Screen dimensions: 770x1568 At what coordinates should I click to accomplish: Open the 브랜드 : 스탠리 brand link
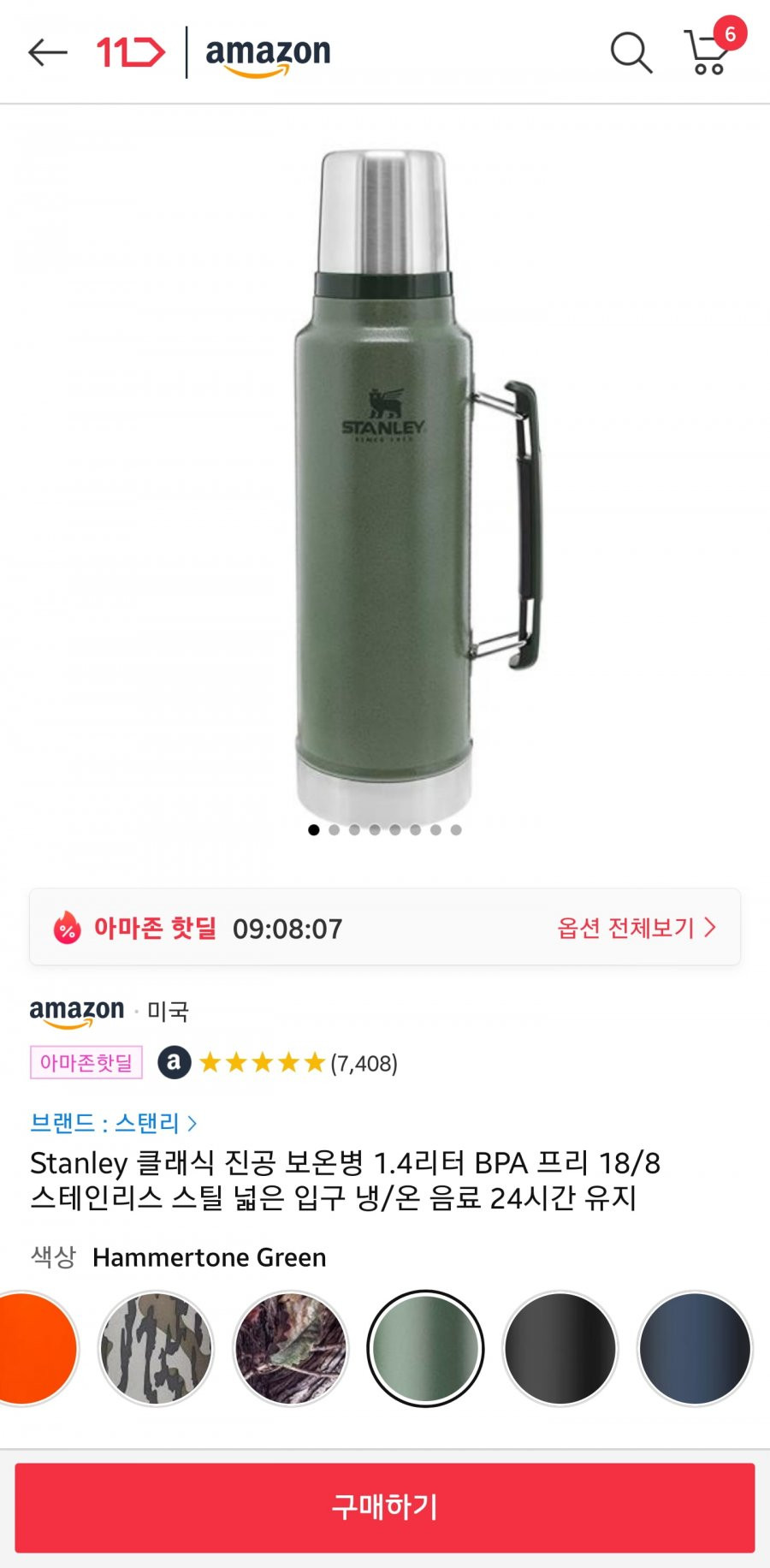click(x=113, y=1123)
